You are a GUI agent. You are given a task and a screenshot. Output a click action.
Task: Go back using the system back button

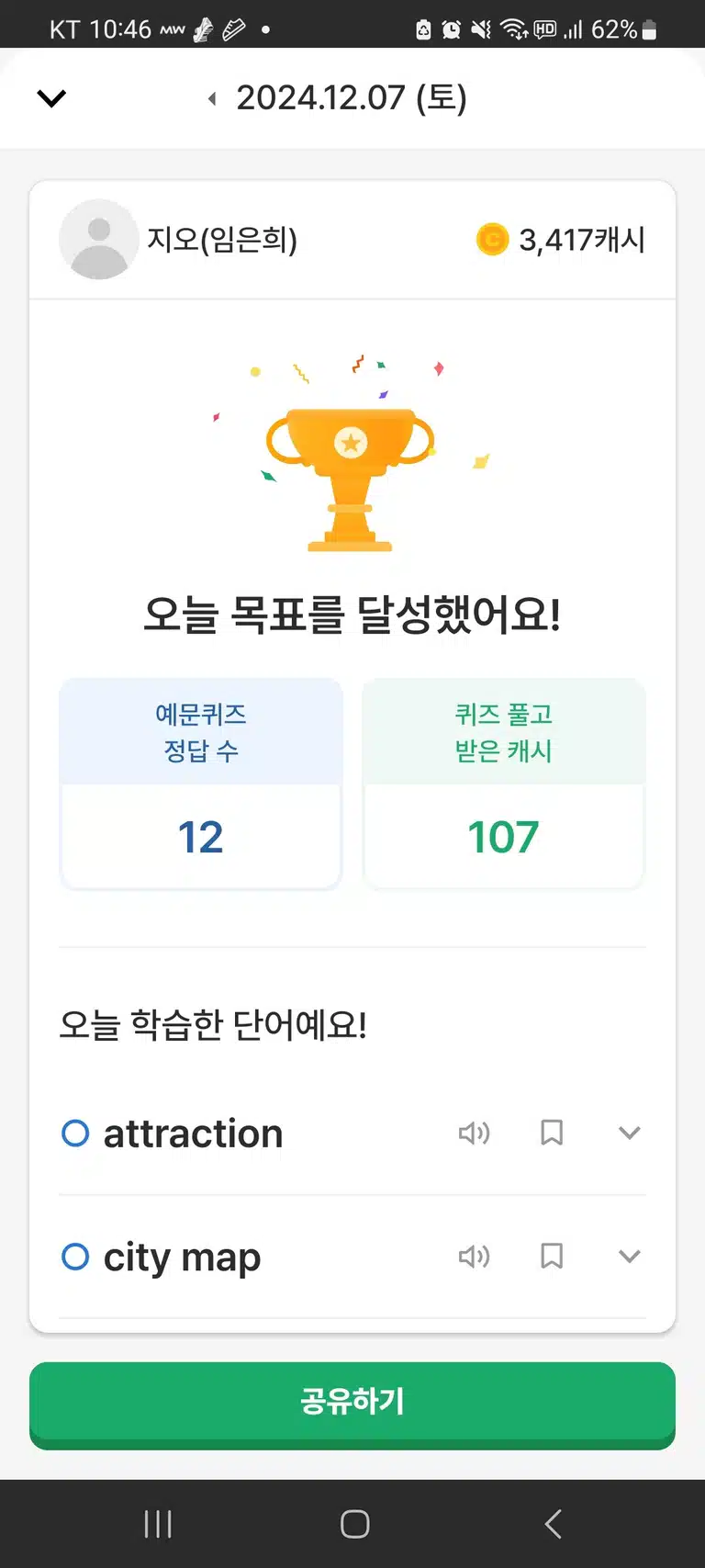pos(553,1524)
